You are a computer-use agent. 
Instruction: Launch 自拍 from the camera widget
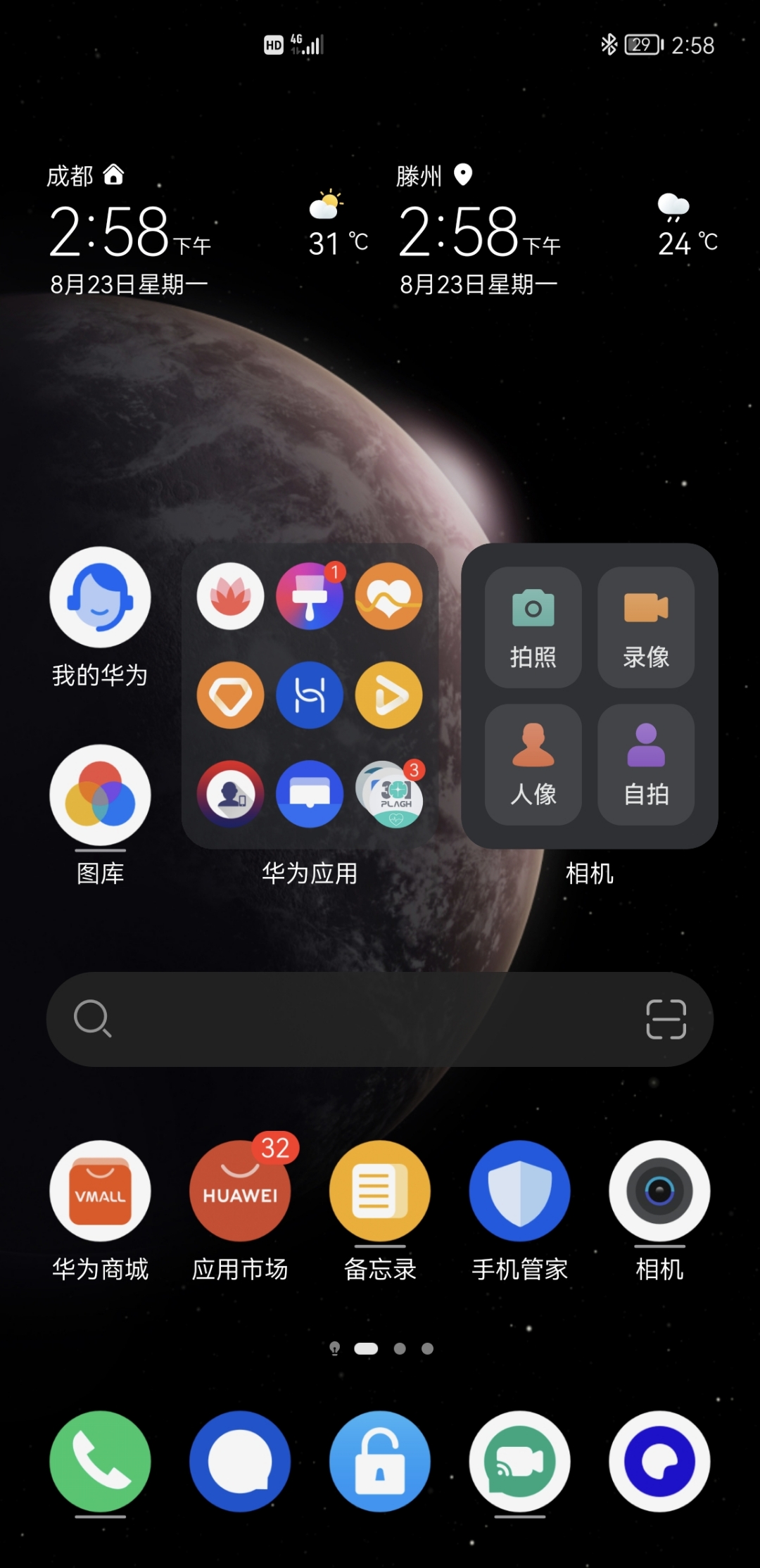click(x=646, y=764)
